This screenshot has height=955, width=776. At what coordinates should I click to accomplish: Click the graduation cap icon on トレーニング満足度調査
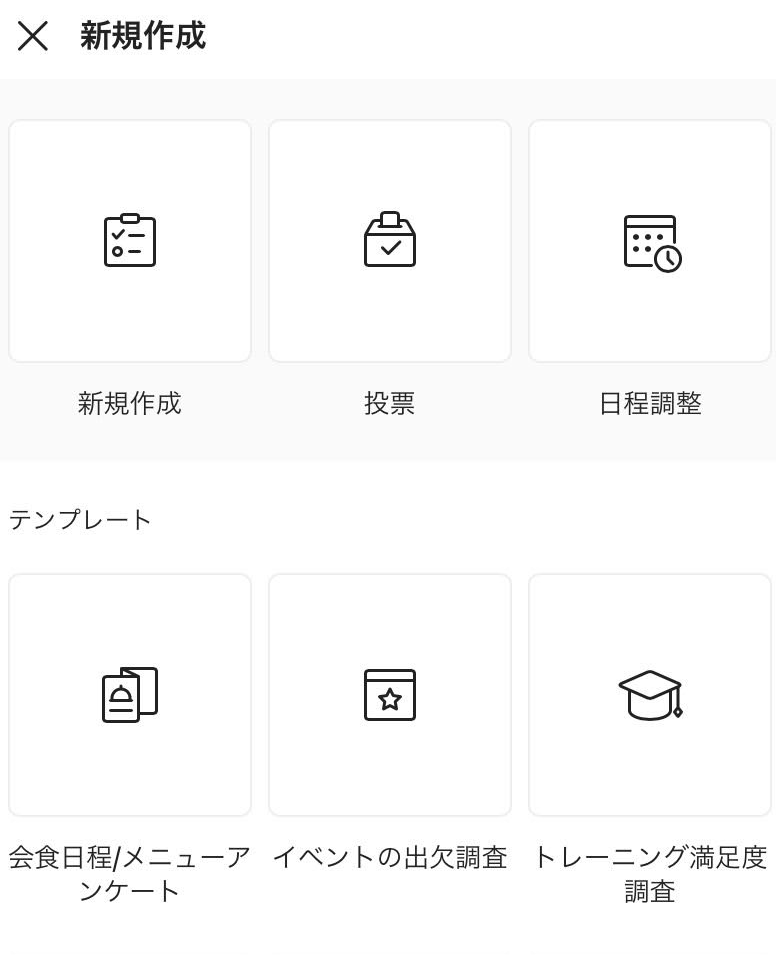pyautogui.click(x=649, y=694)
